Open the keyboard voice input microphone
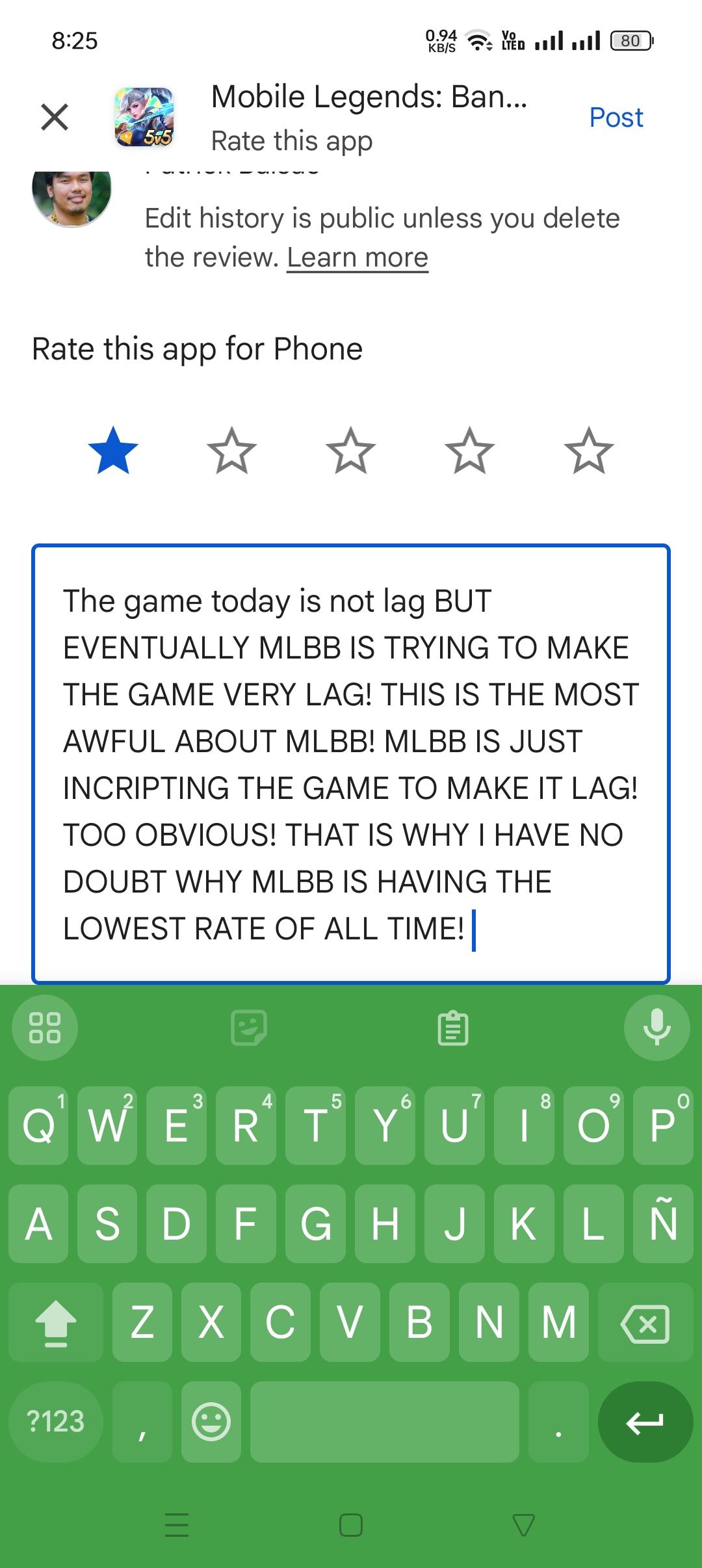This screenshot has width=702, height=1568. point(656,1028)
